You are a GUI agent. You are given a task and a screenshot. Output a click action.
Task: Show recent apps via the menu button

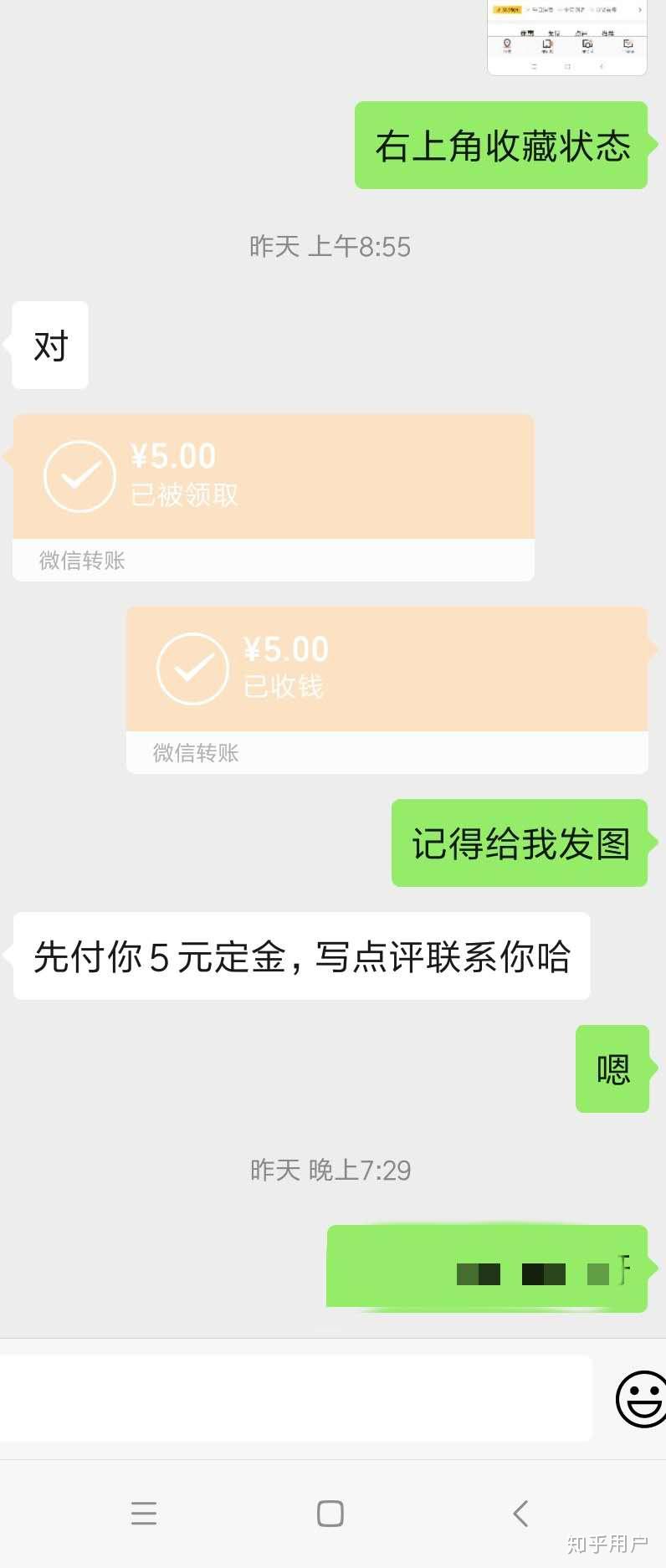pos(144,1513)
